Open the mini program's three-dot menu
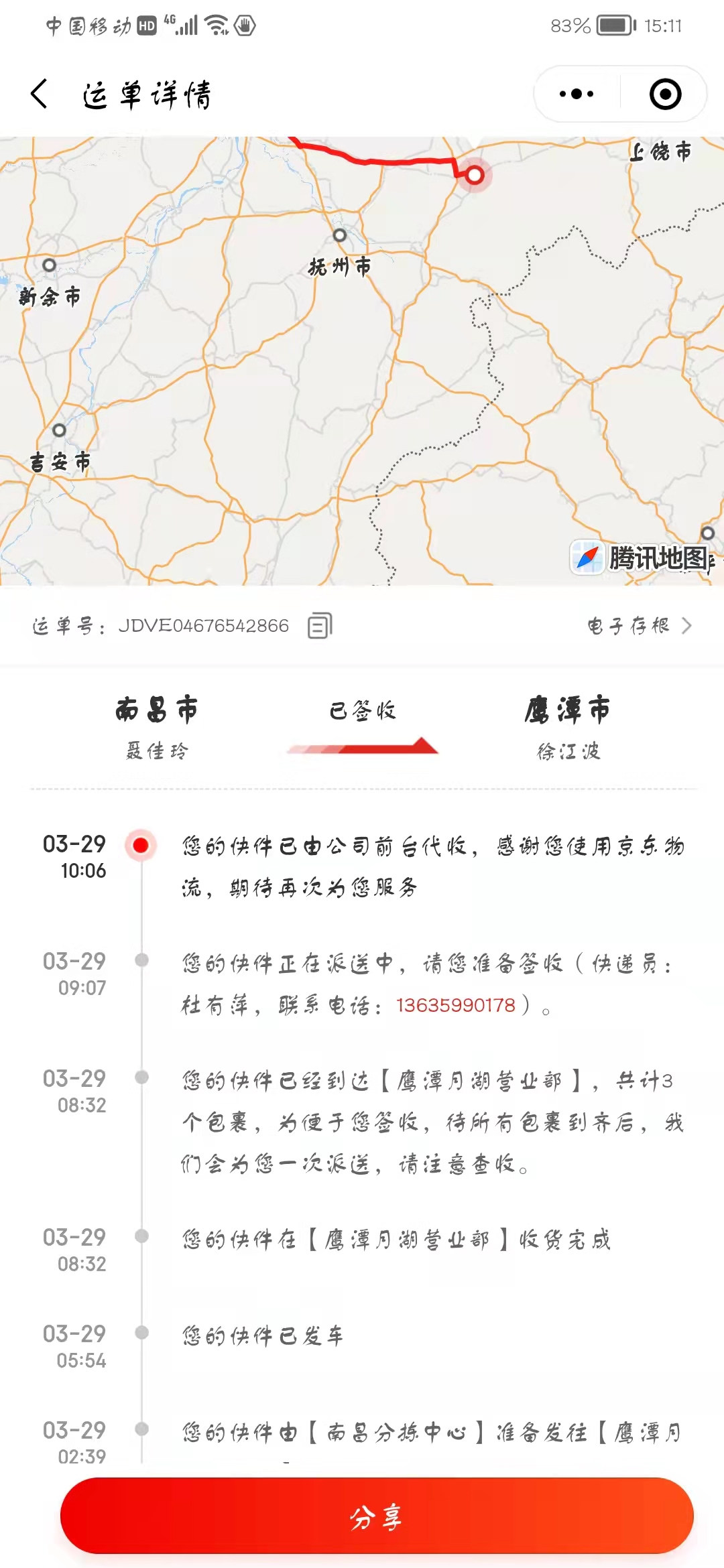 click(577, 94)
